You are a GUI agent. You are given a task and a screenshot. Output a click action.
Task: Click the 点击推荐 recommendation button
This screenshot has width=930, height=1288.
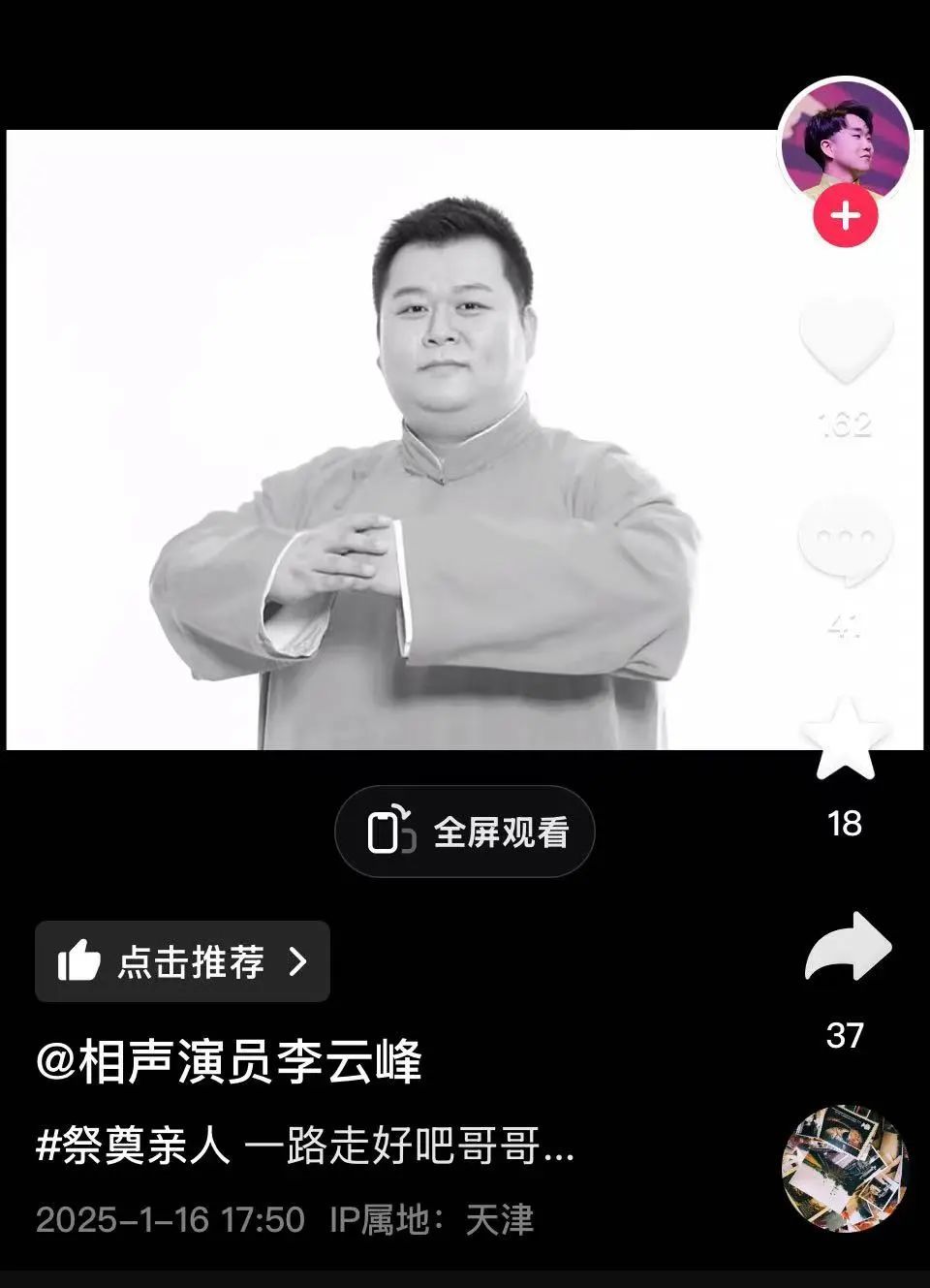(184, 962)
